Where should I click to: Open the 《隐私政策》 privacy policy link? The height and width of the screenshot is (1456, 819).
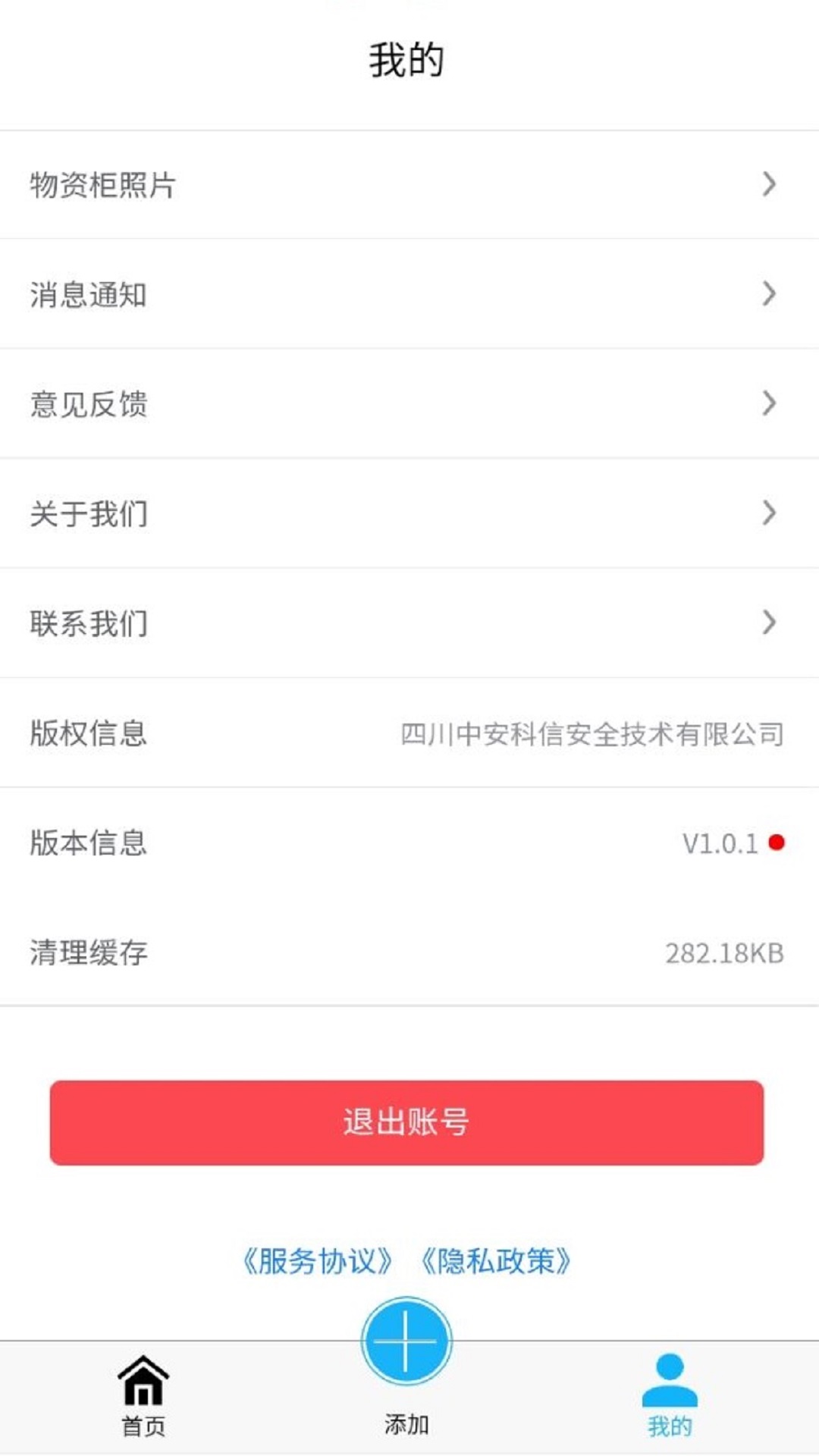[x=498, y=1257]
